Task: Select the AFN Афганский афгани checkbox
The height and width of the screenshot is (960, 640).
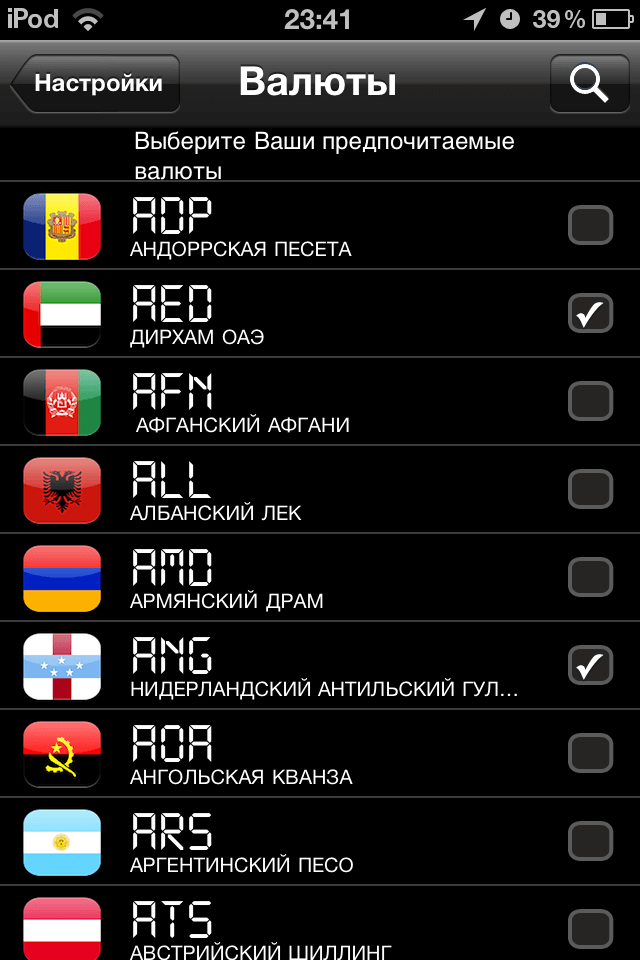Action: (590, 401)
